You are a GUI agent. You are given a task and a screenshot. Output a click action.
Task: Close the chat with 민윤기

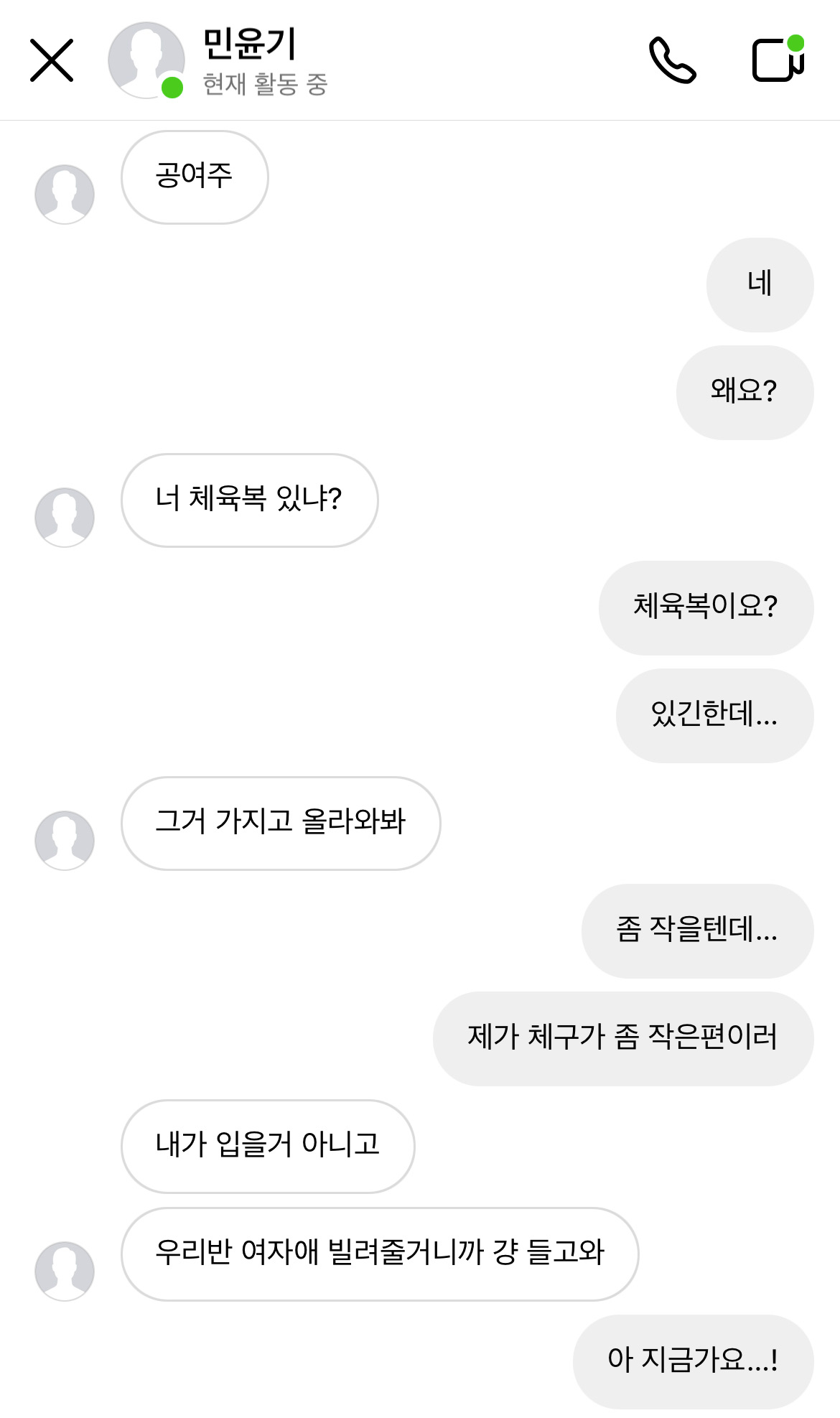click(x=52, y=60)
